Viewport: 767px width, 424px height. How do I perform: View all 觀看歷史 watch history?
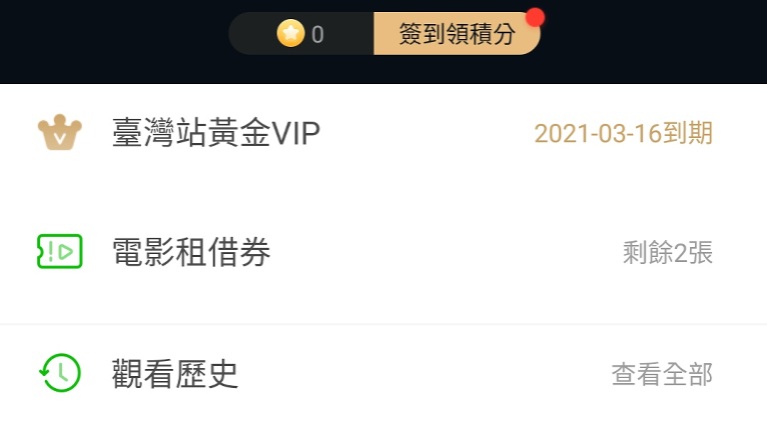(x=661, y=374)
